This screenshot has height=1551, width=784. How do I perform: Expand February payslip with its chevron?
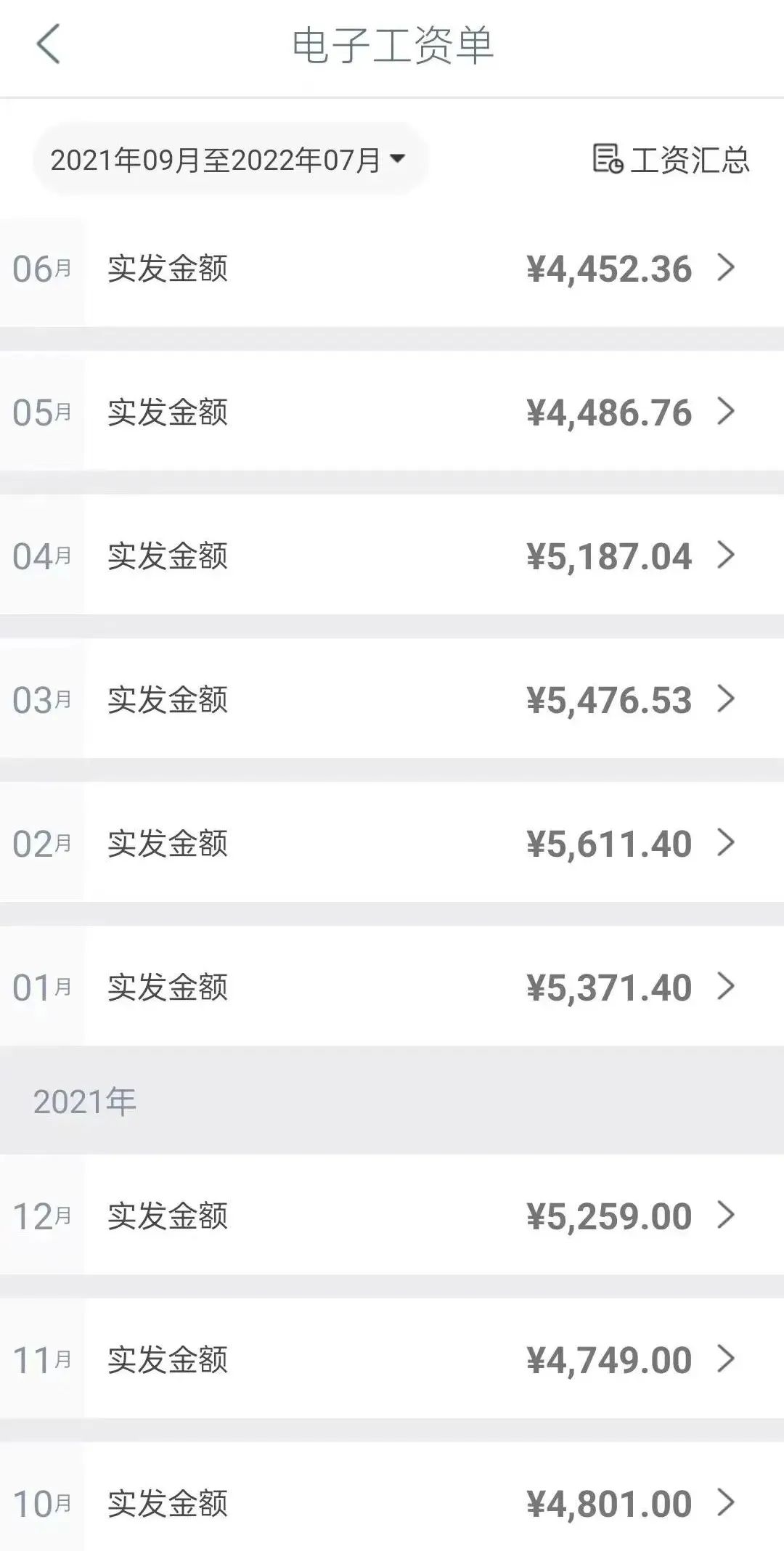click(726, 842)
